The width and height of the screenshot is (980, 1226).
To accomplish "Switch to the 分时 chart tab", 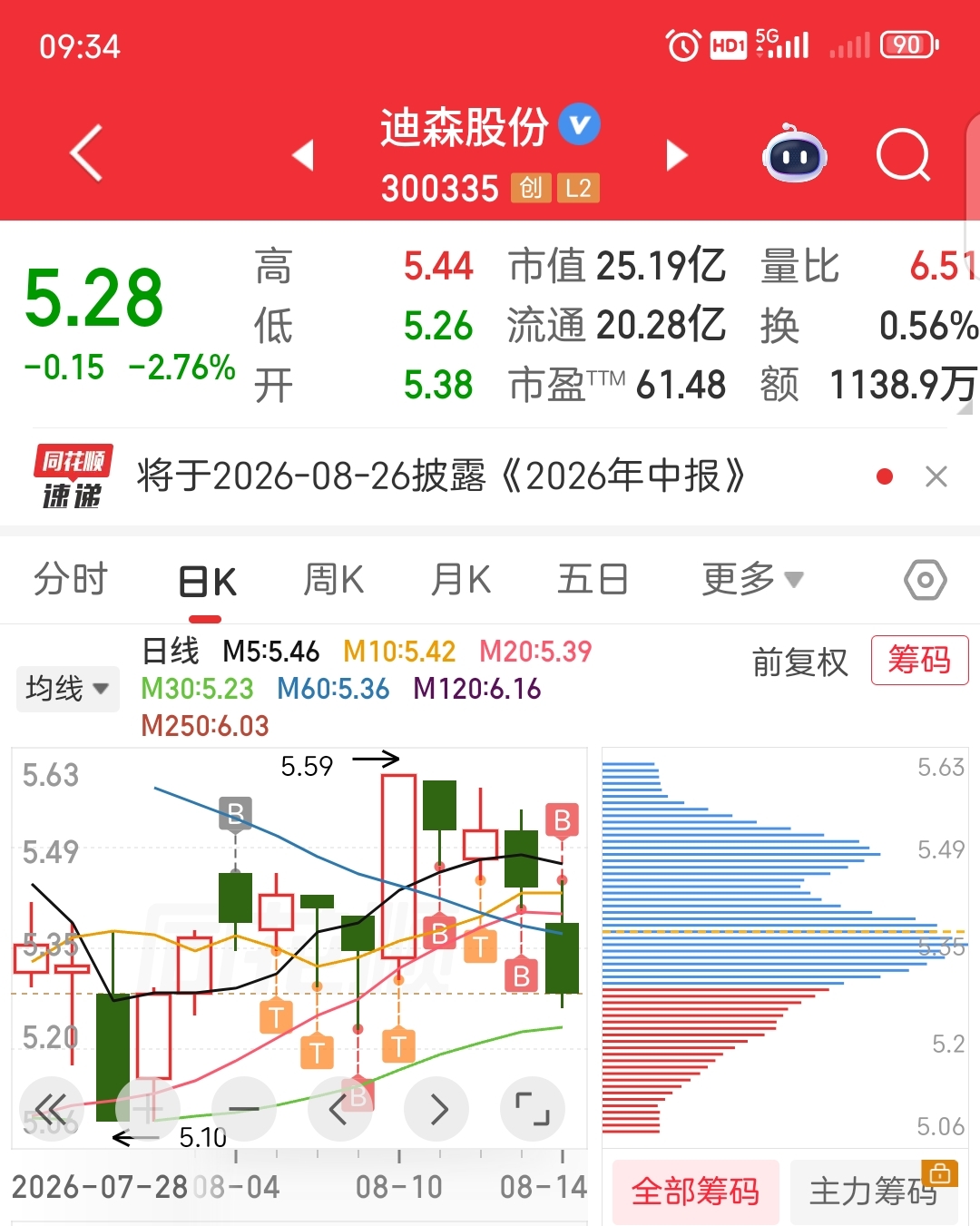I will coord(71,579).
